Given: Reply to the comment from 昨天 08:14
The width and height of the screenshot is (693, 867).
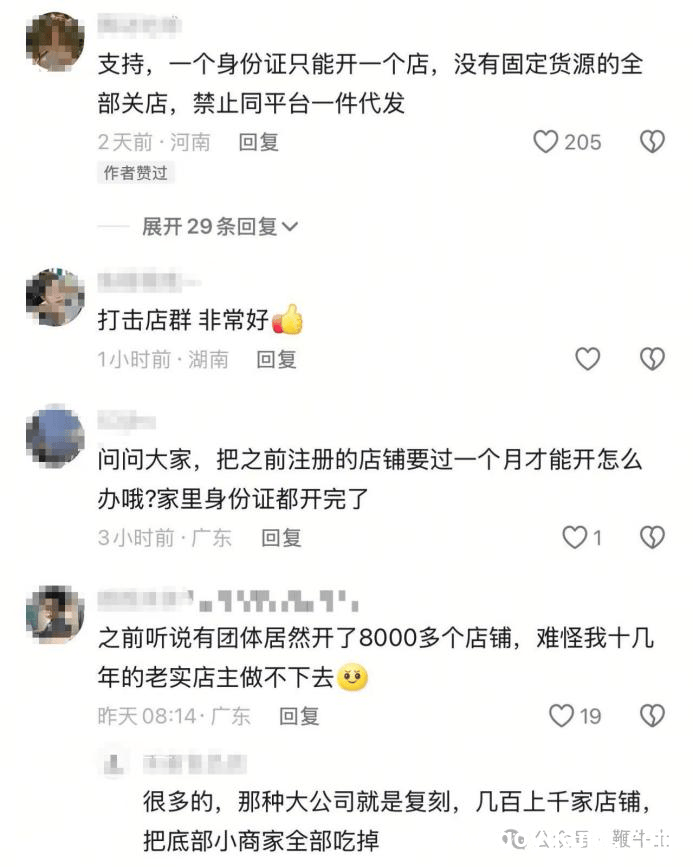Looking at the screenshot, I should pyautogui.click(x=299, y=716).
